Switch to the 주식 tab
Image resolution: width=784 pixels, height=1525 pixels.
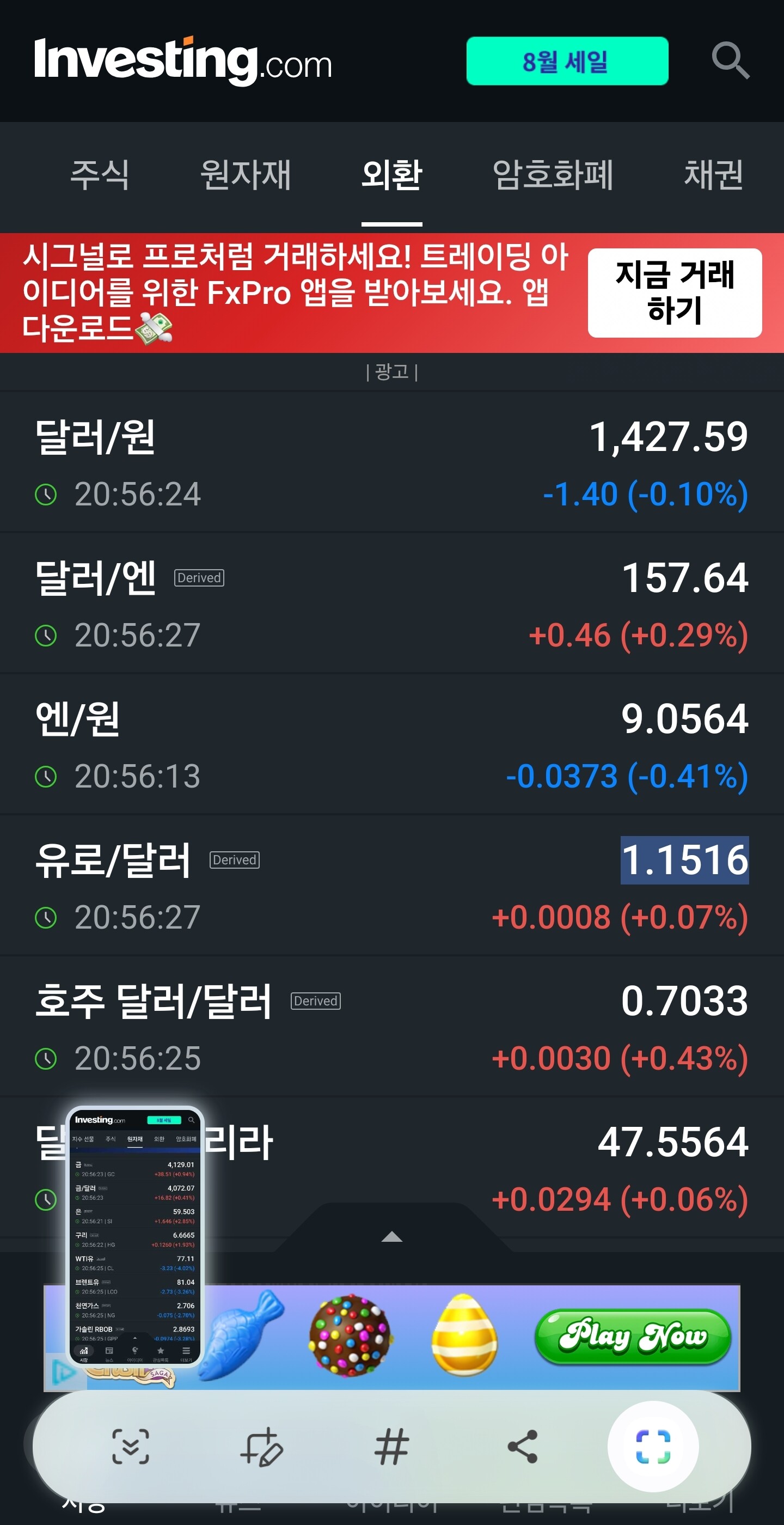[100, 175]
